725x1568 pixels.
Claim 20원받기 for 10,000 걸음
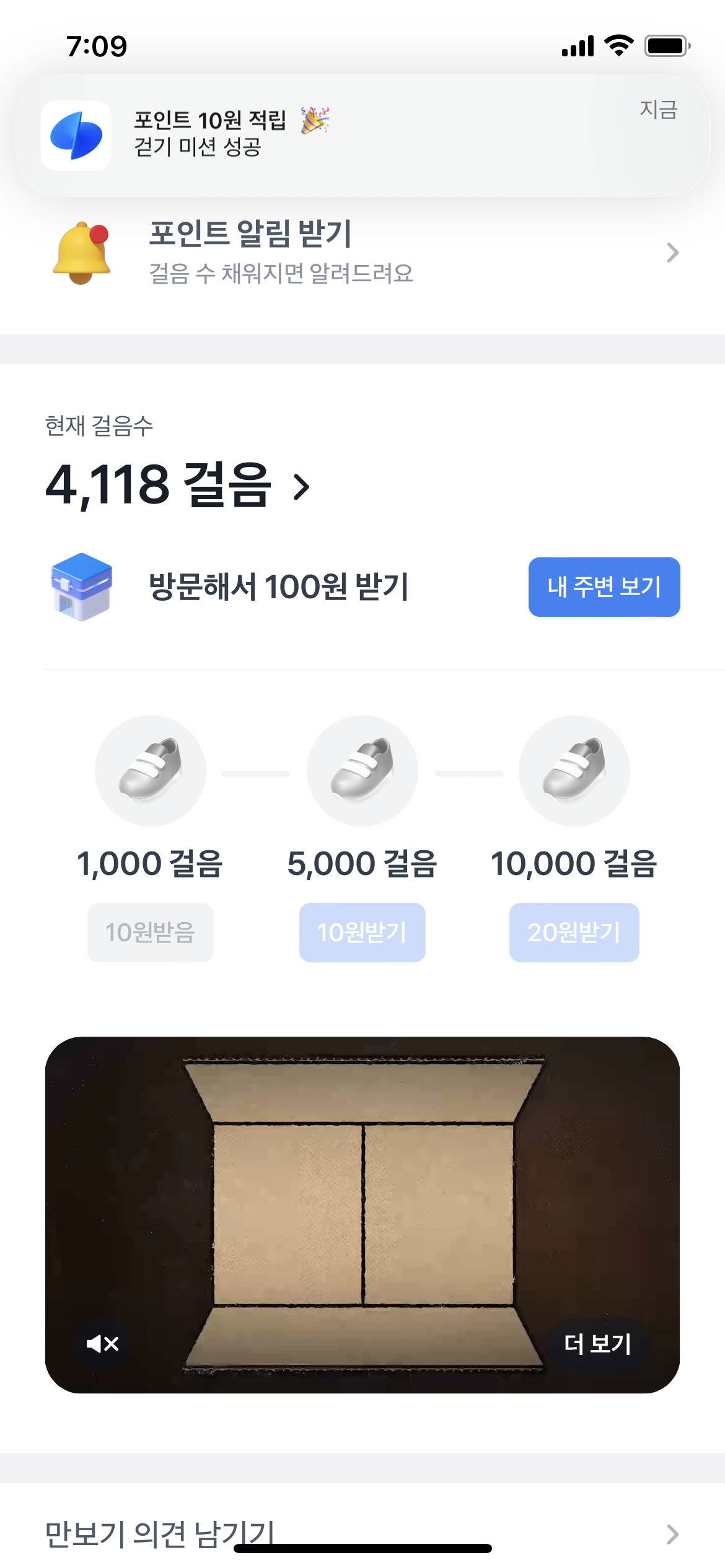tap(574, 932)
